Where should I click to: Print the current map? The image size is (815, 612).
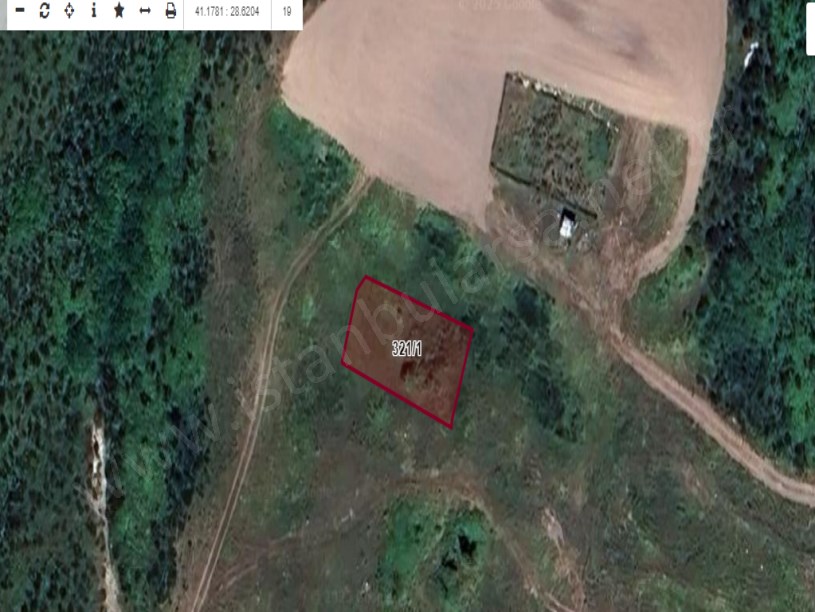(x=171, y=11)
